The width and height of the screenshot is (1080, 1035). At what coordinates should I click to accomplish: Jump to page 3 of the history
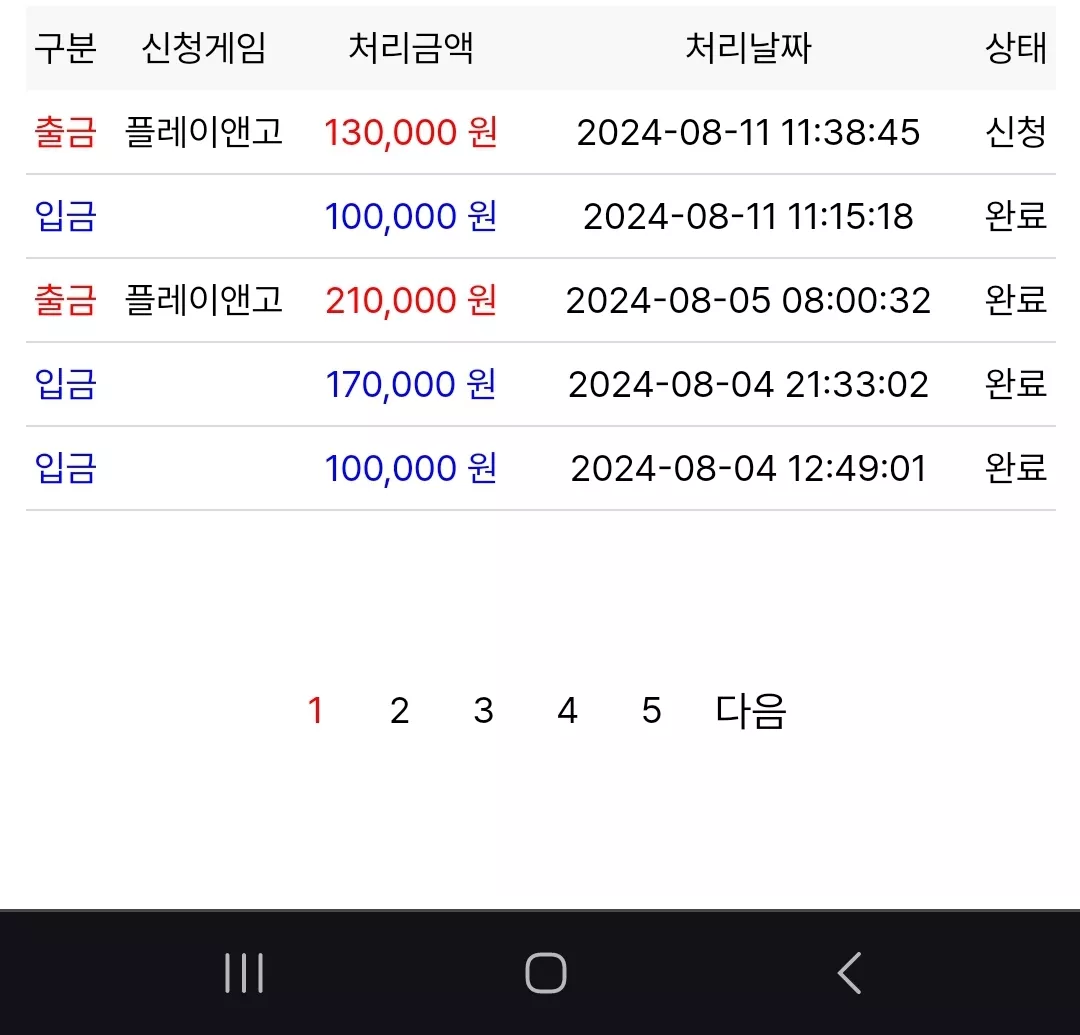484,711
